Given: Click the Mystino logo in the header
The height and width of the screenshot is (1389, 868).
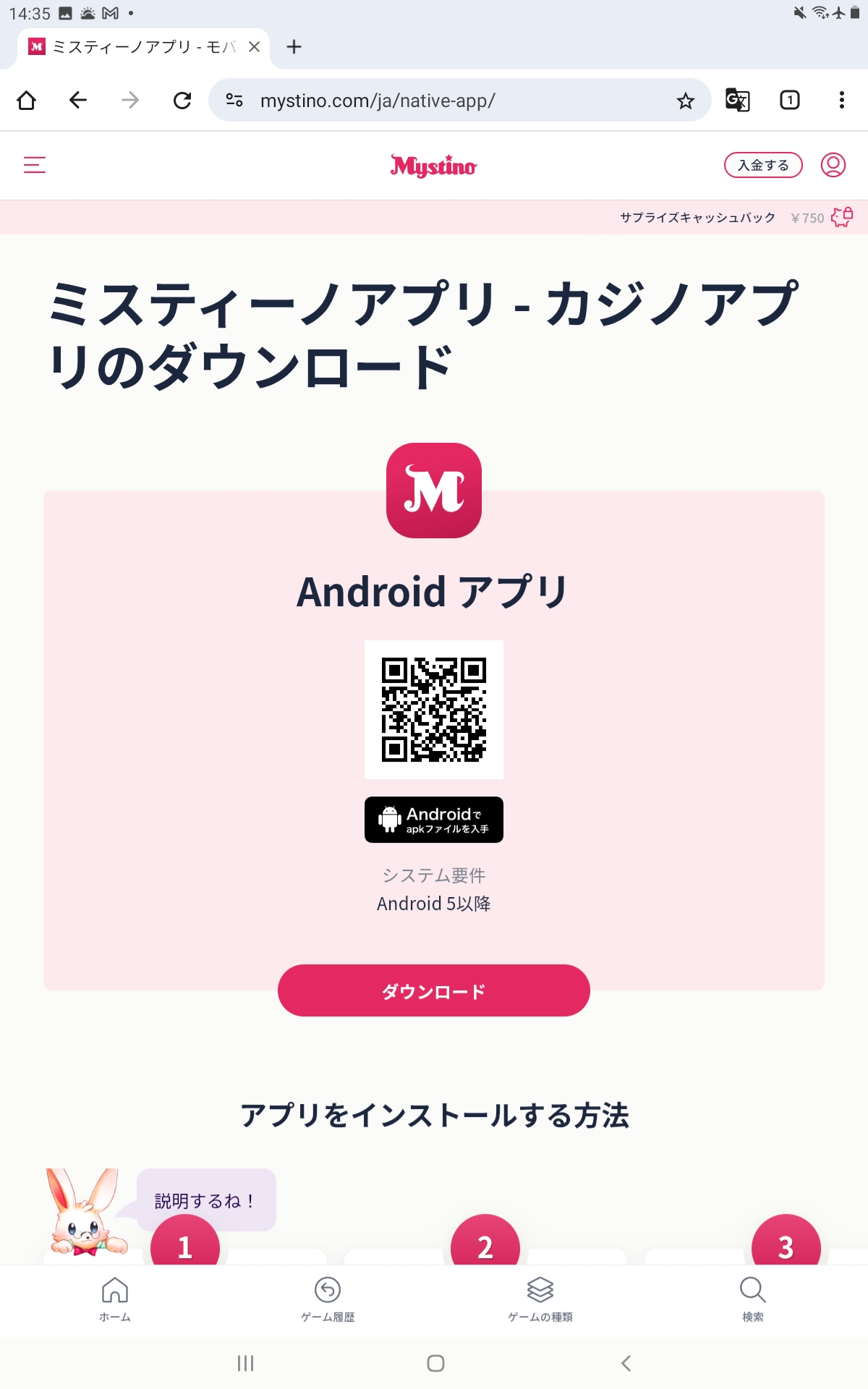Looking at the screenshot, I should pos(433,165).
